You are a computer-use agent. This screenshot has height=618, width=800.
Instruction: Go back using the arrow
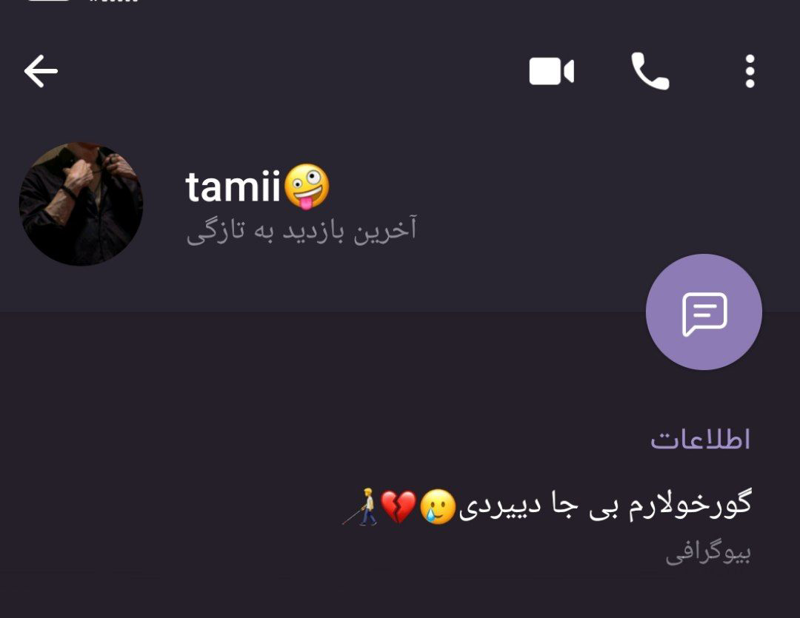coord(41,71)
